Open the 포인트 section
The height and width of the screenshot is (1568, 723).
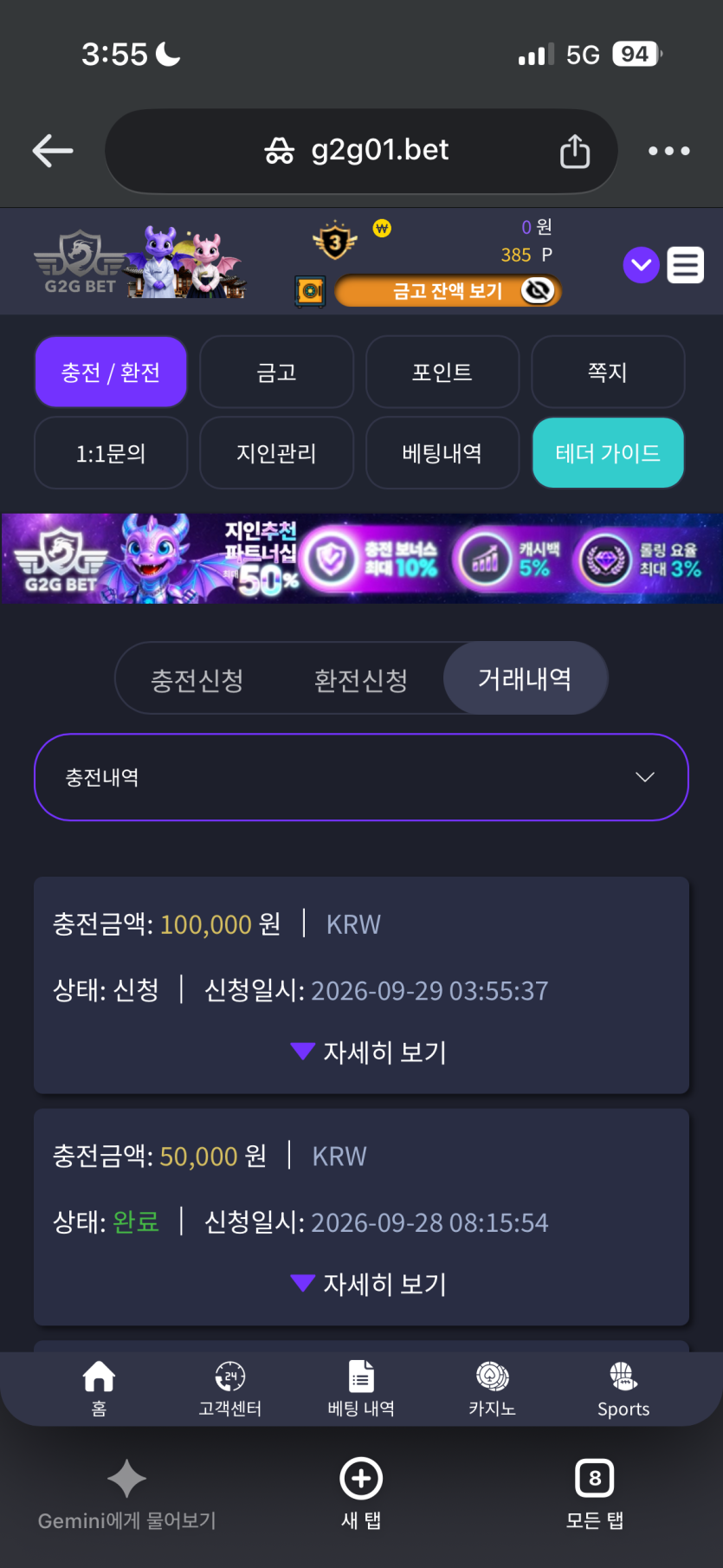tap(442, 372)
